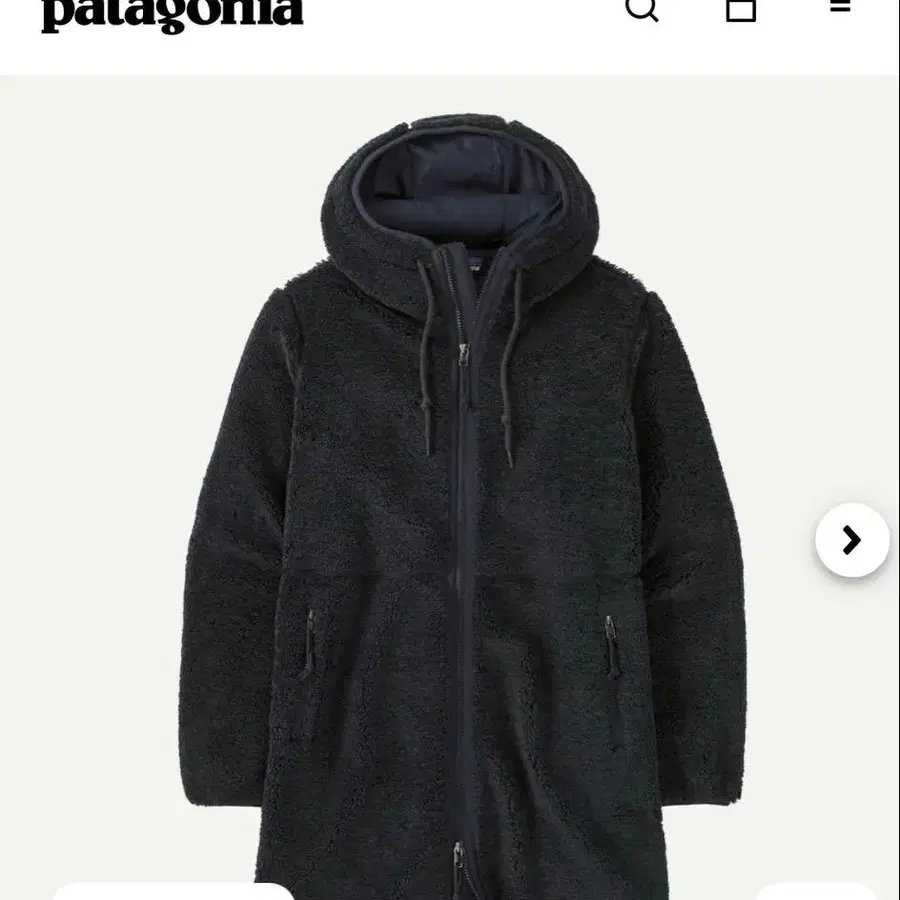Open the search magnifier icon
Screen dimensions: 900x900
(x=641, y=9)
